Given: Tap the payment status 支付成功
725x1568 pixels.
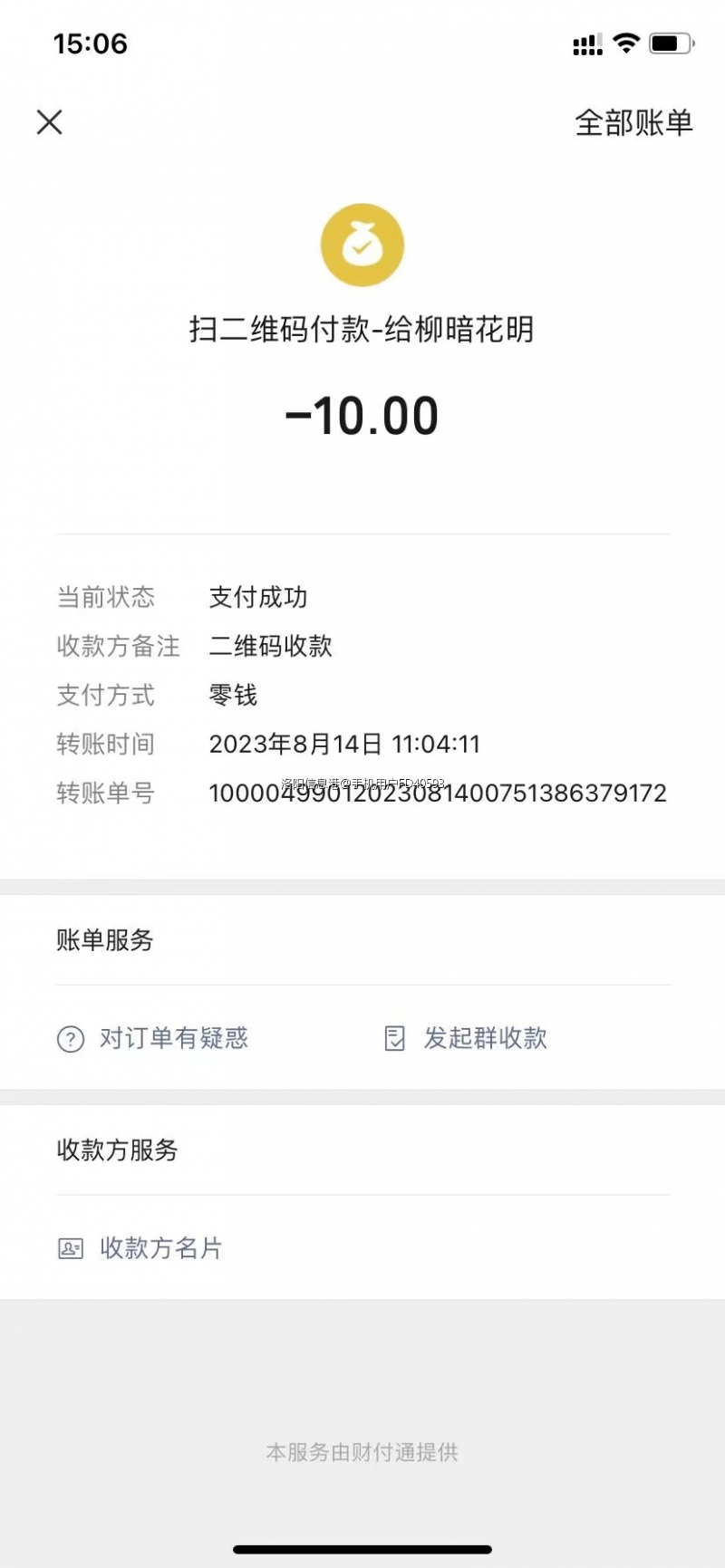Looking at the screenshot, I should (258, 597).
